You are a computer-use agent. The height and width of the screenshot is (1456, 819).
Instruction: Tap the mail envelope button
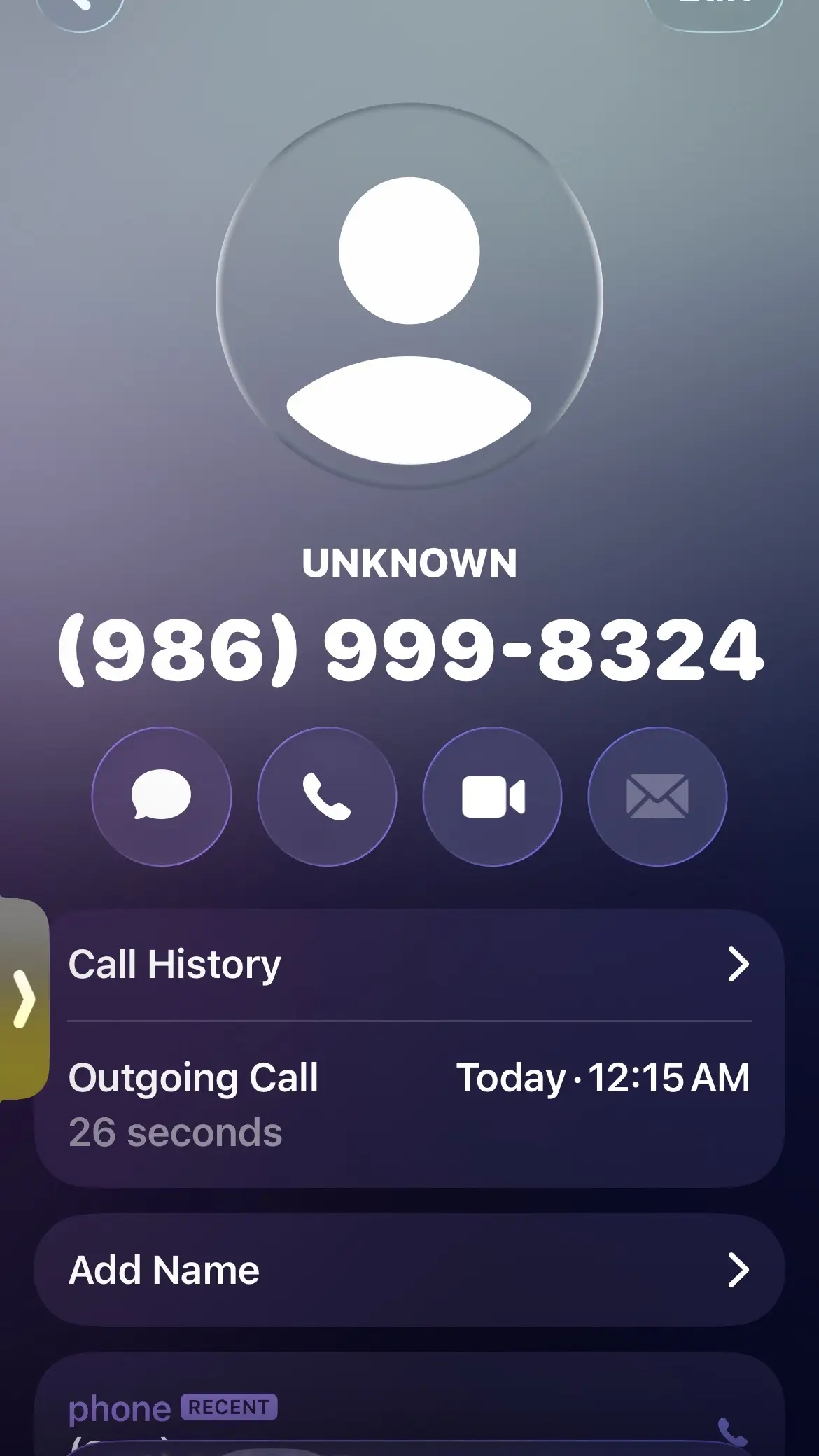point(657,797)
